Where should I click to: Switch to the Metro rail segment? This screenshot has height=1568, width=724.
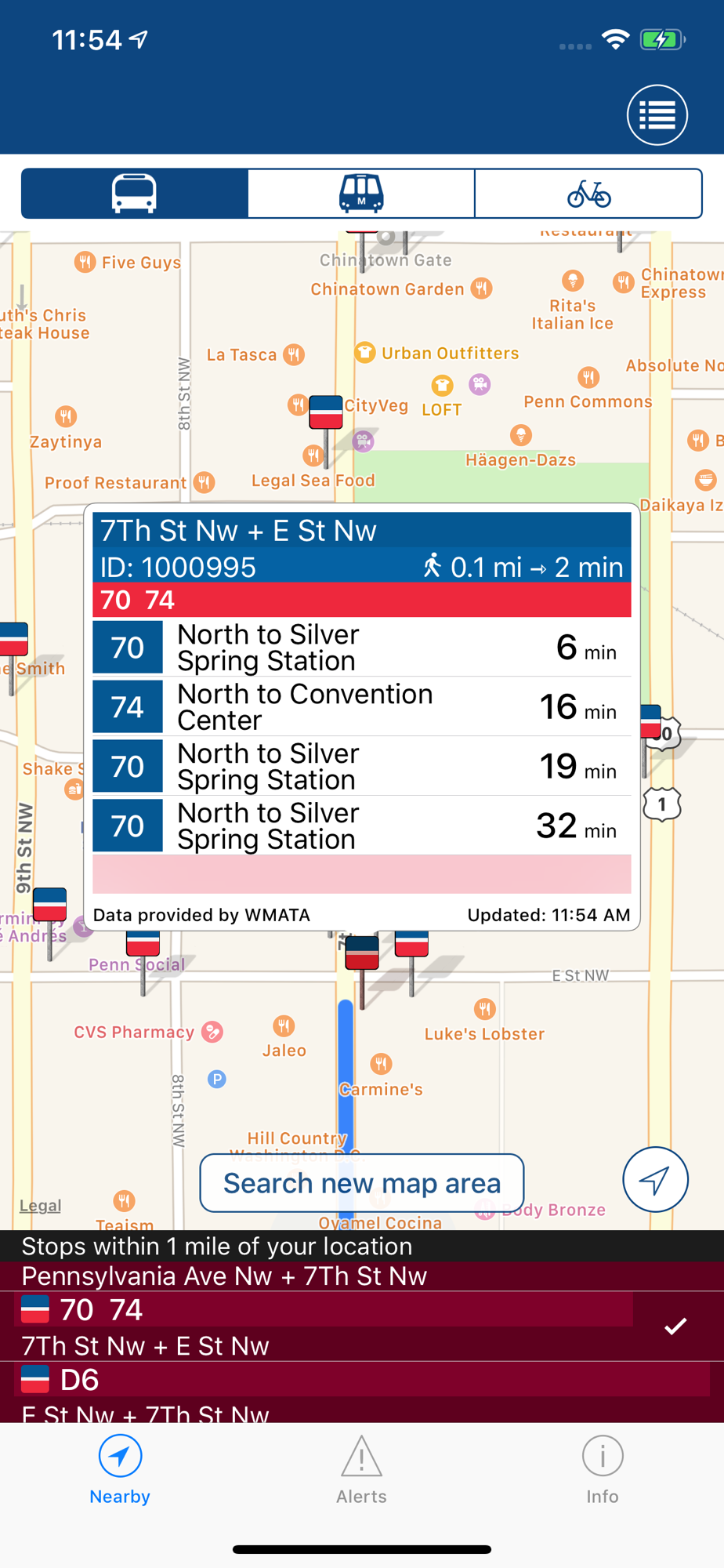coord(361,194)
